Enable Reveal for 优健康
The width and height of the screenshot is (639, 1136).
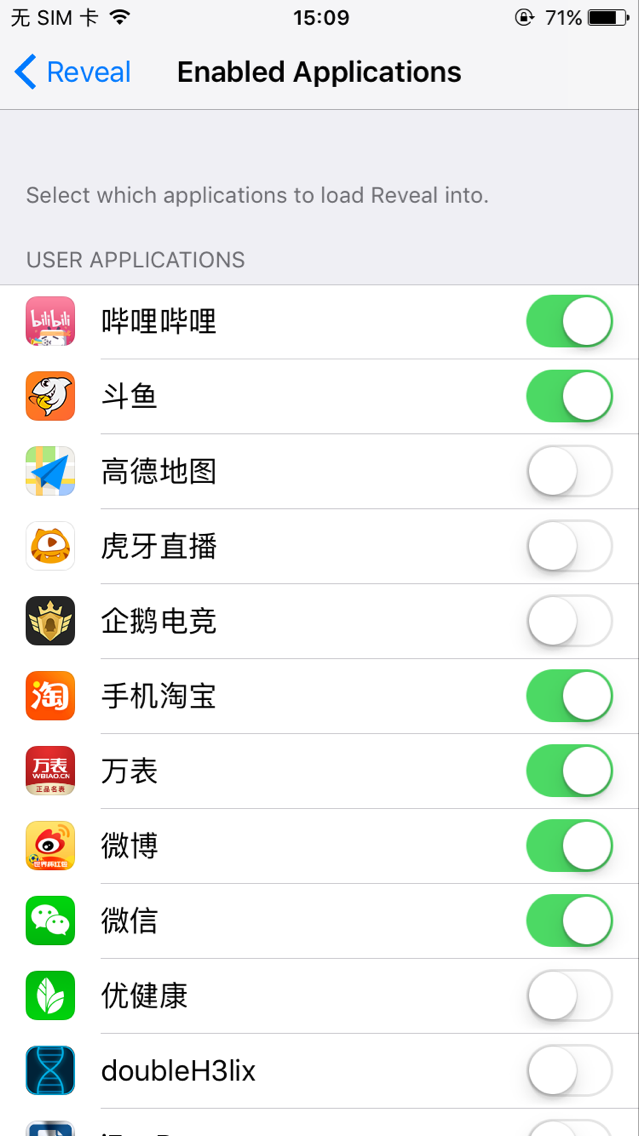(569, 995)
